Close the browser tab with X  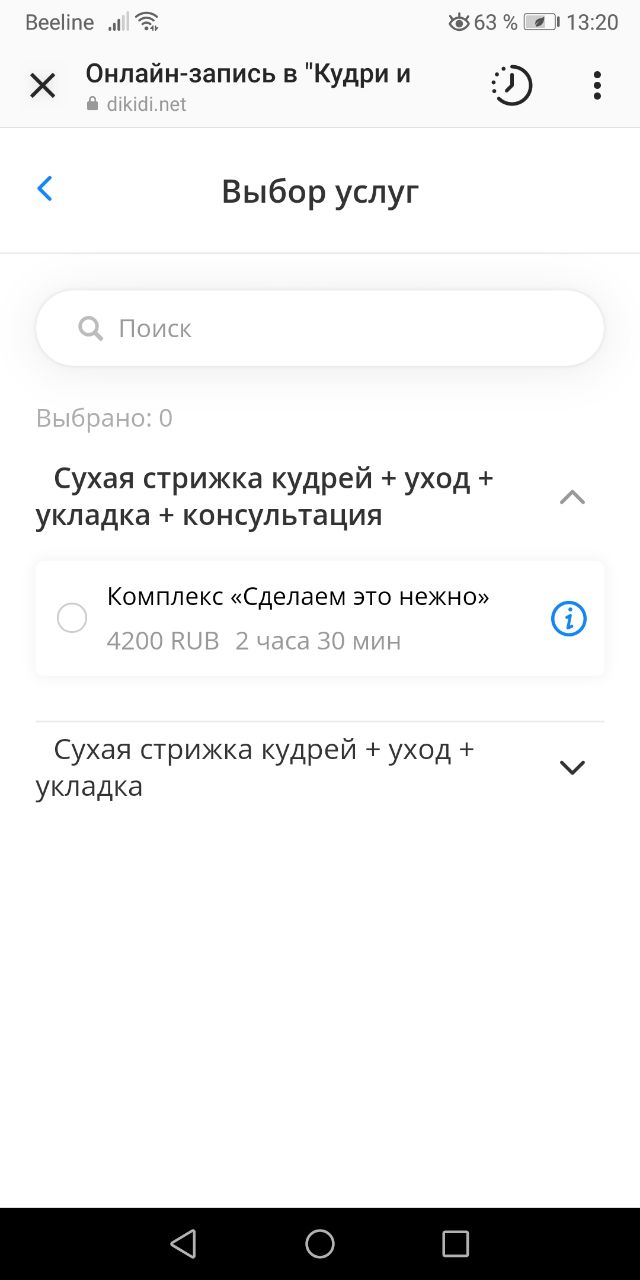coord(42,86)
